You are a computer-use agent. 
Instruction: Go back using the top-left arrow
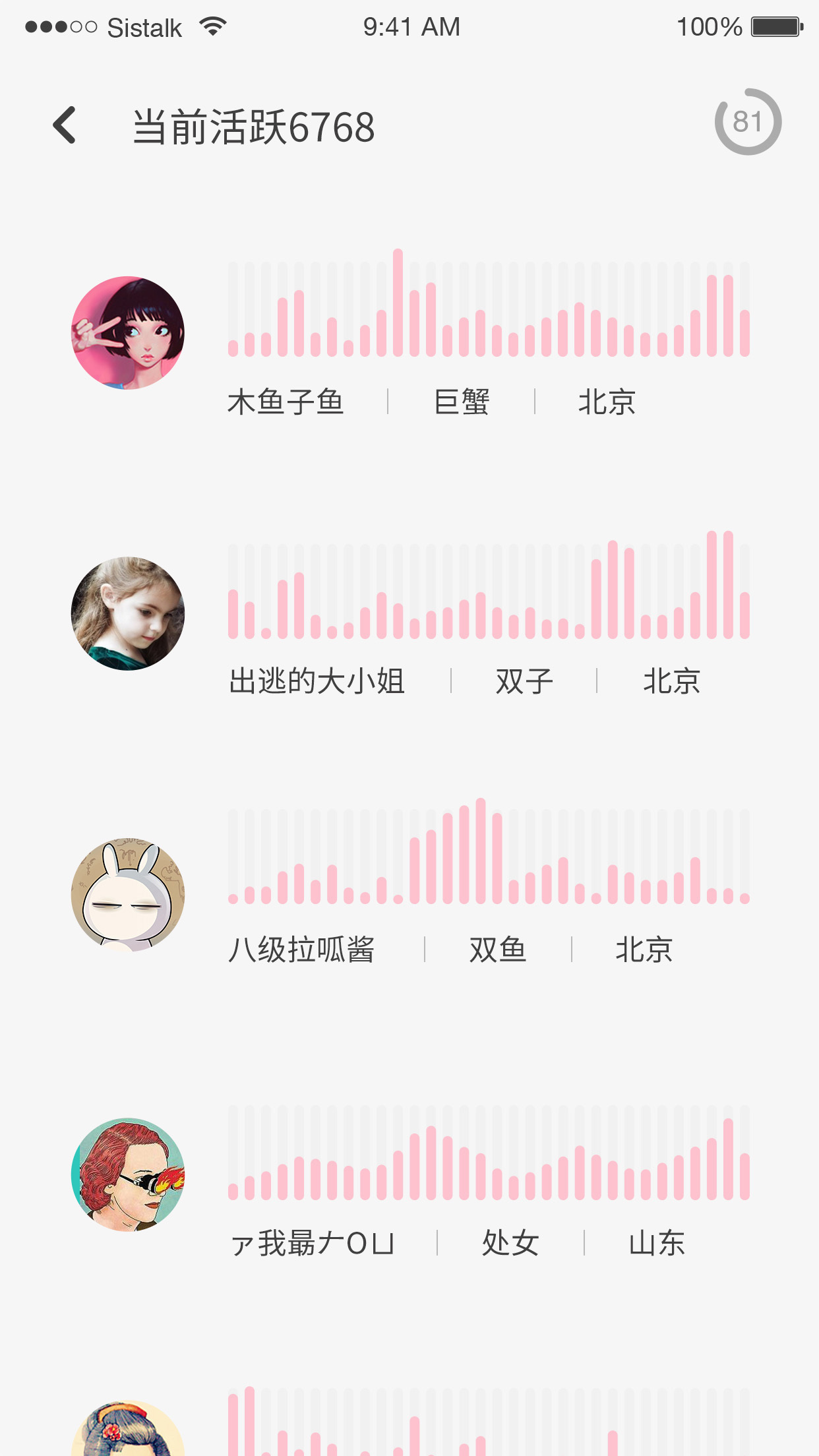tap(65, 125)
